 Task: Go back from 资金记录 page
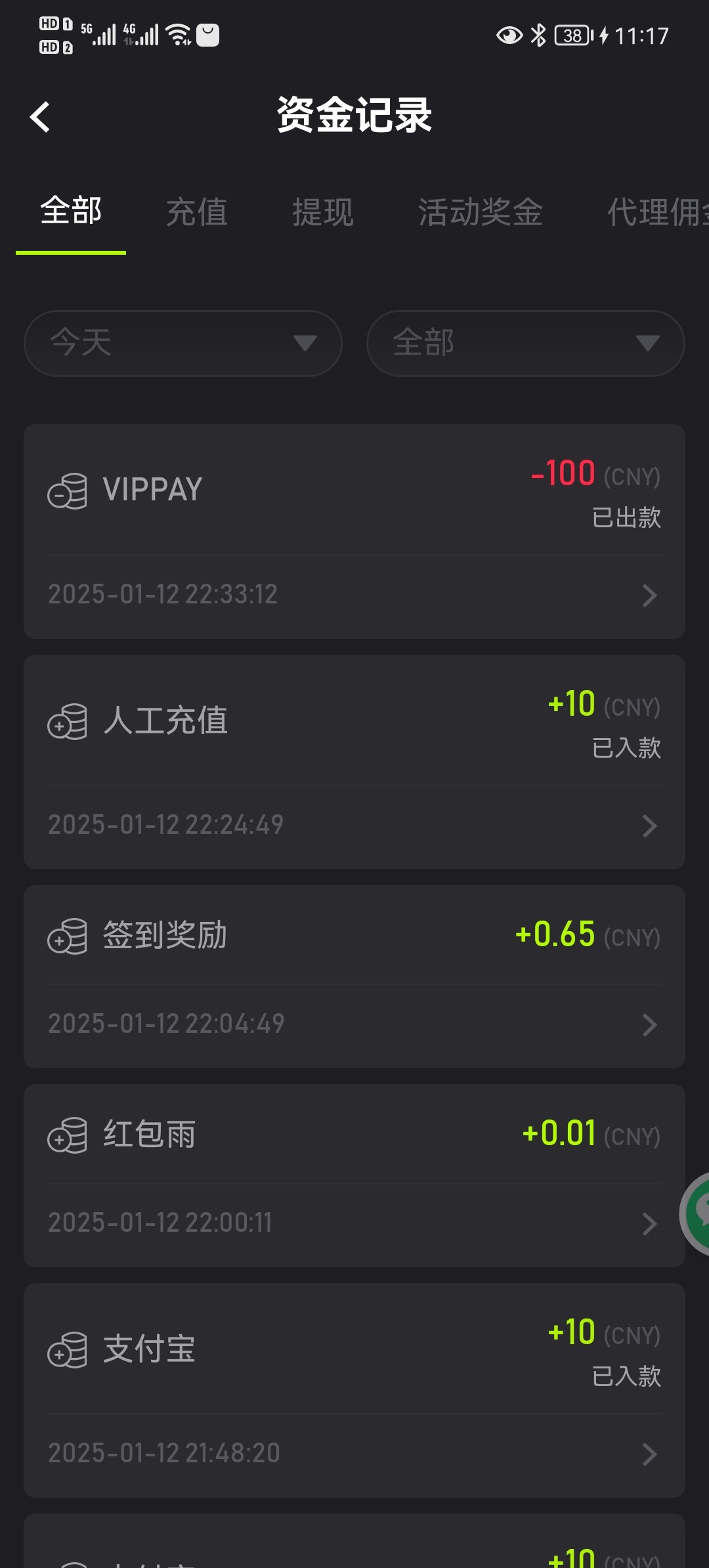(41, 117)
